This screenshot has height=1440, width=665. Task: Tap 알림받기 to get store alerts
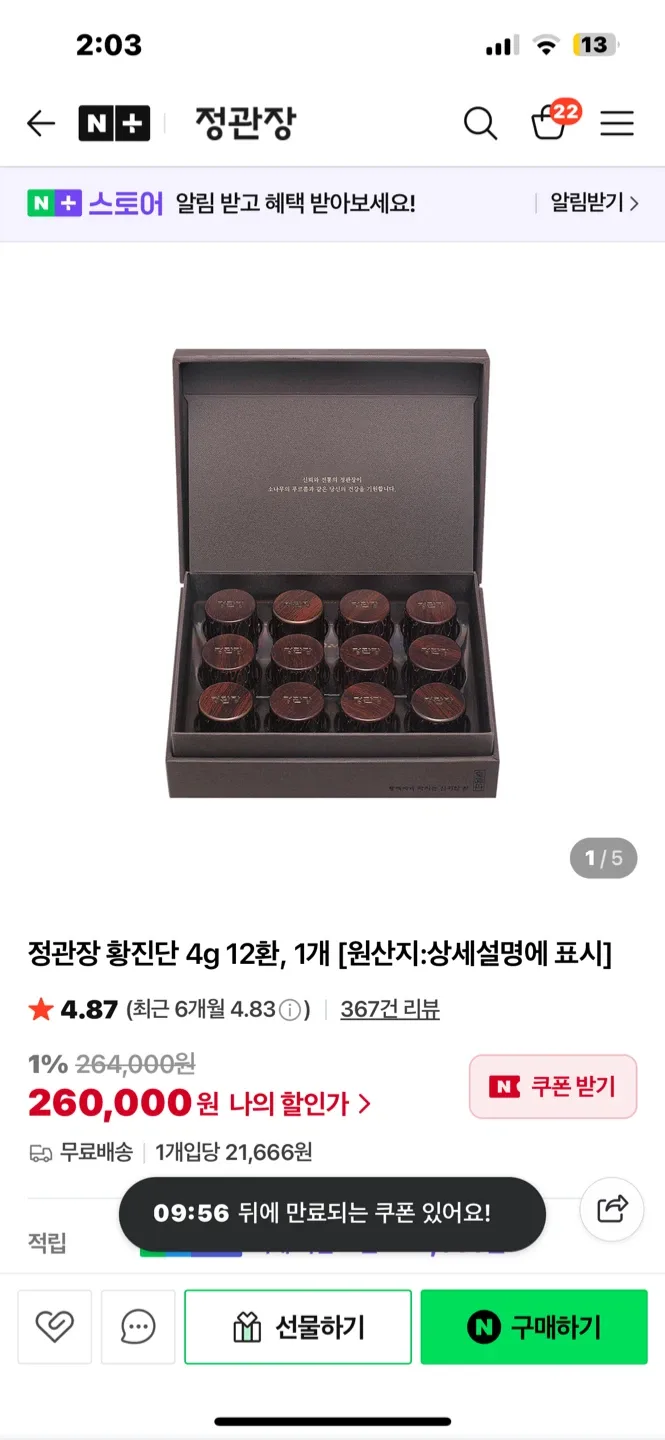594,203
